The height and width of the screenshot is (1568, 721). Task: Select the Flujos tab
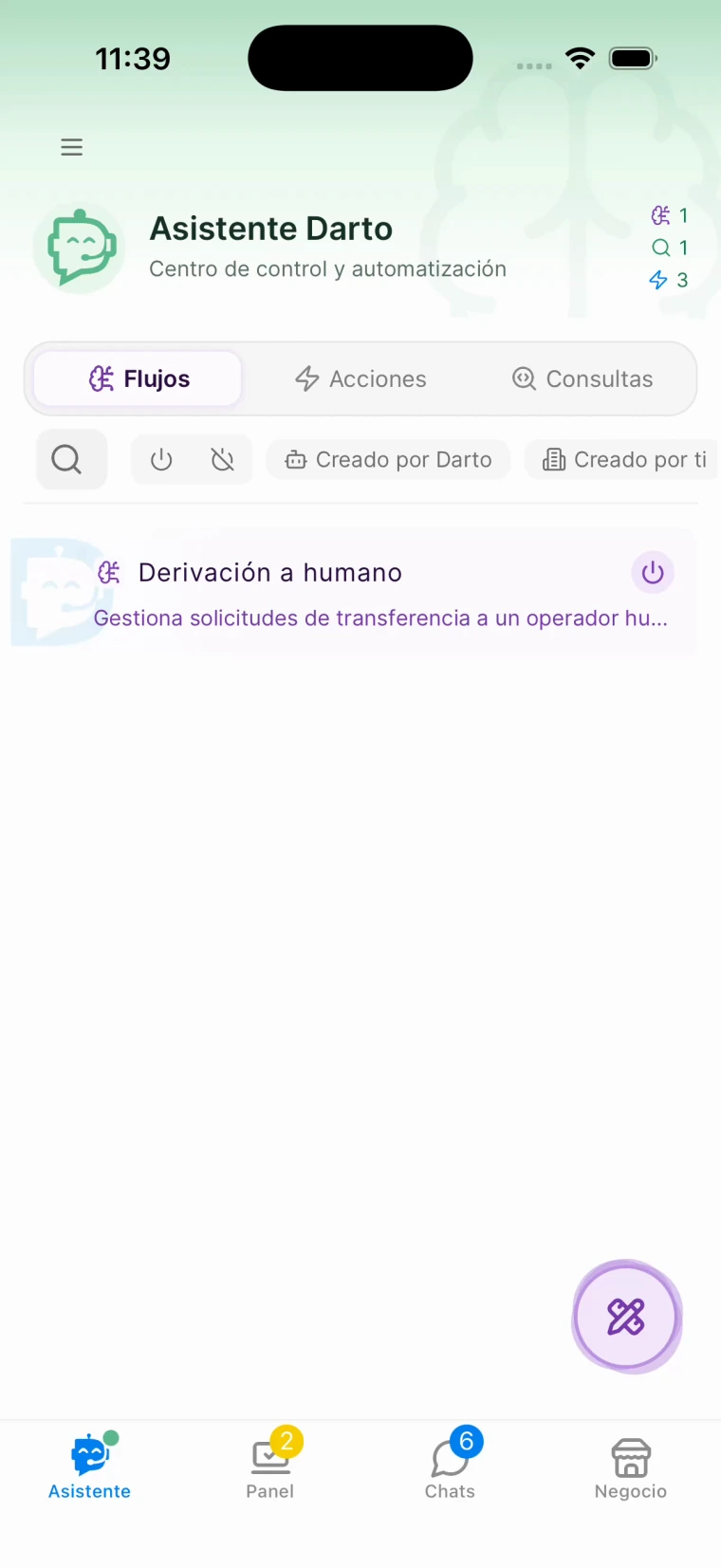(138, 378)
